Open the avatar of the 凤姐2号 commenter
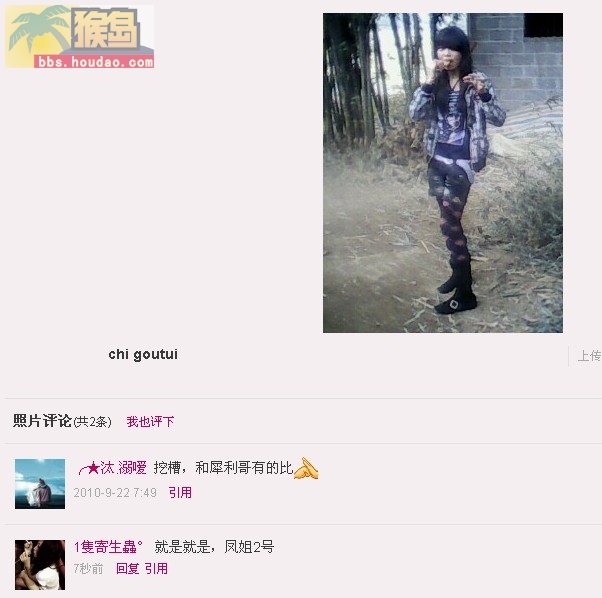 pyautogui.click(x=40, y=564)
